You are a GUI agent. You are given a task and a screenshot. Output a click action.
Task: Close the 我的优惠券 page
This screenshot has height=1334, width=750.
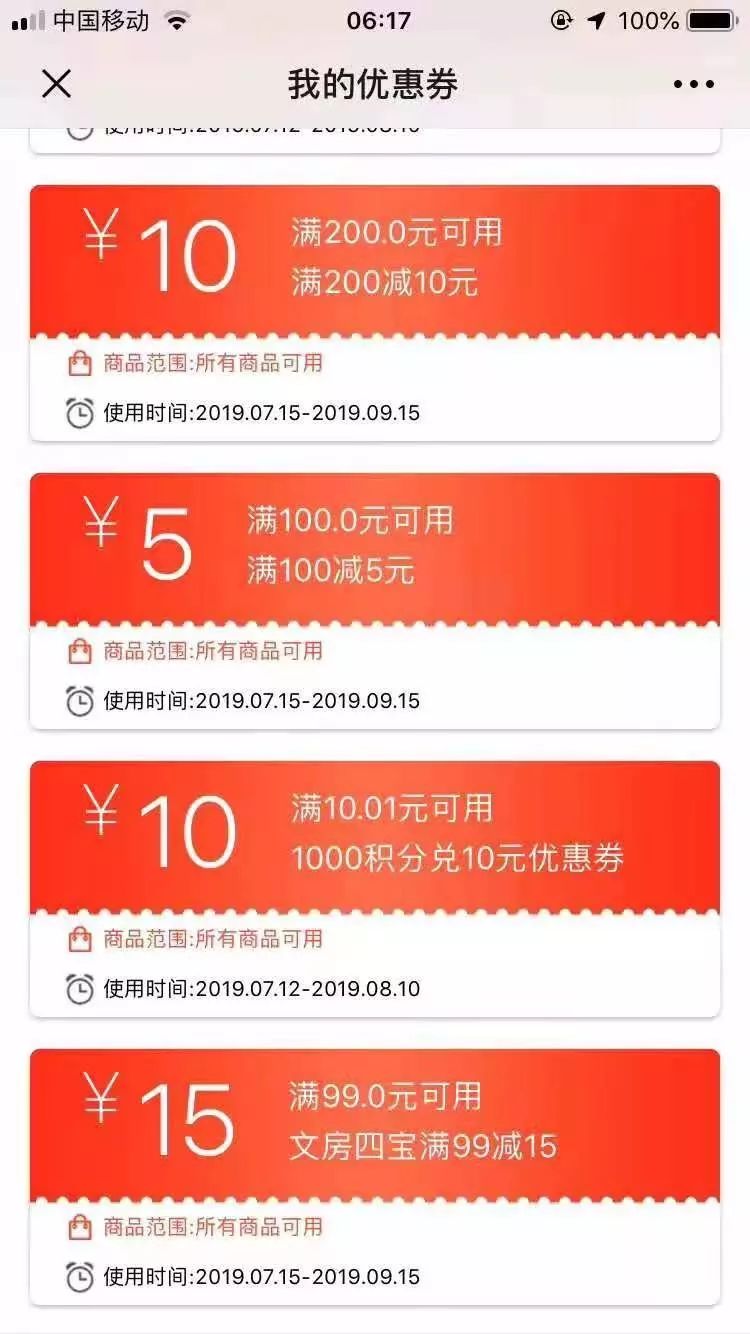point(56,84)
